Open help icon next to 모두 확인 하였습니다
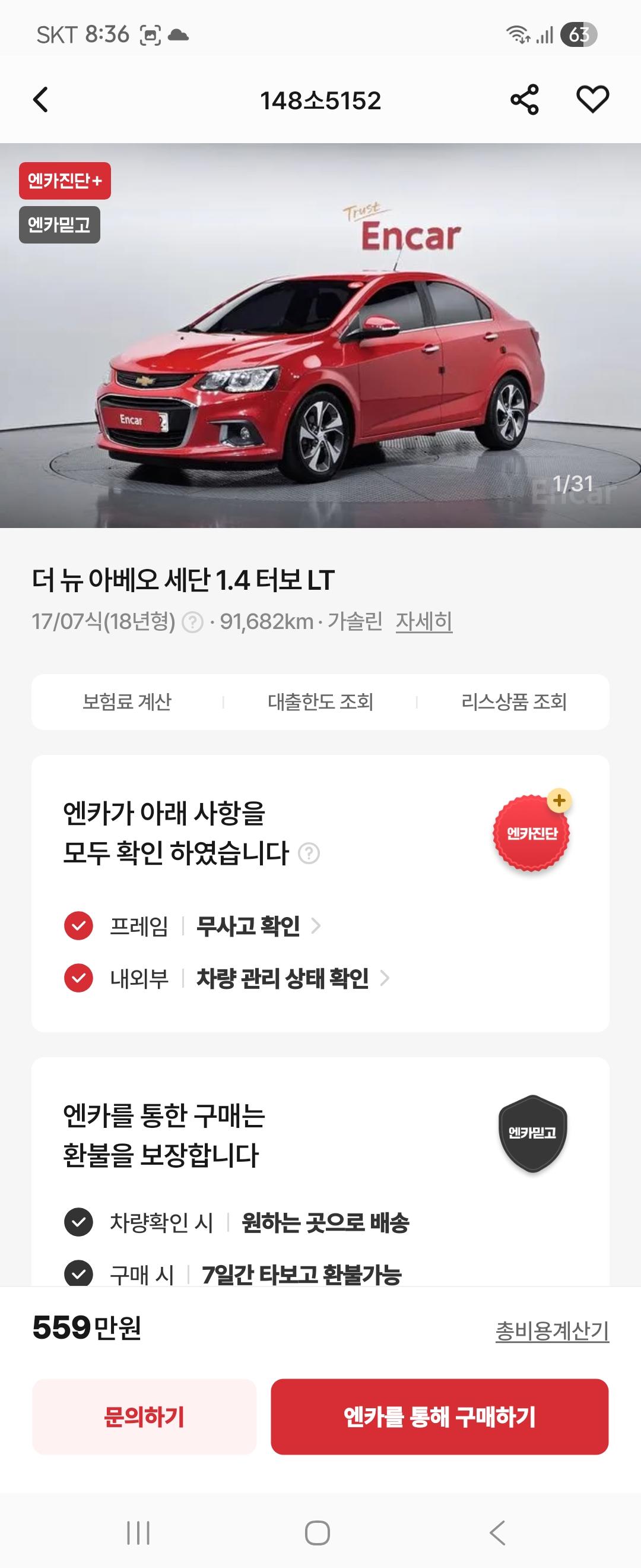Screen dimensions: 641x1568 (309, 853)
